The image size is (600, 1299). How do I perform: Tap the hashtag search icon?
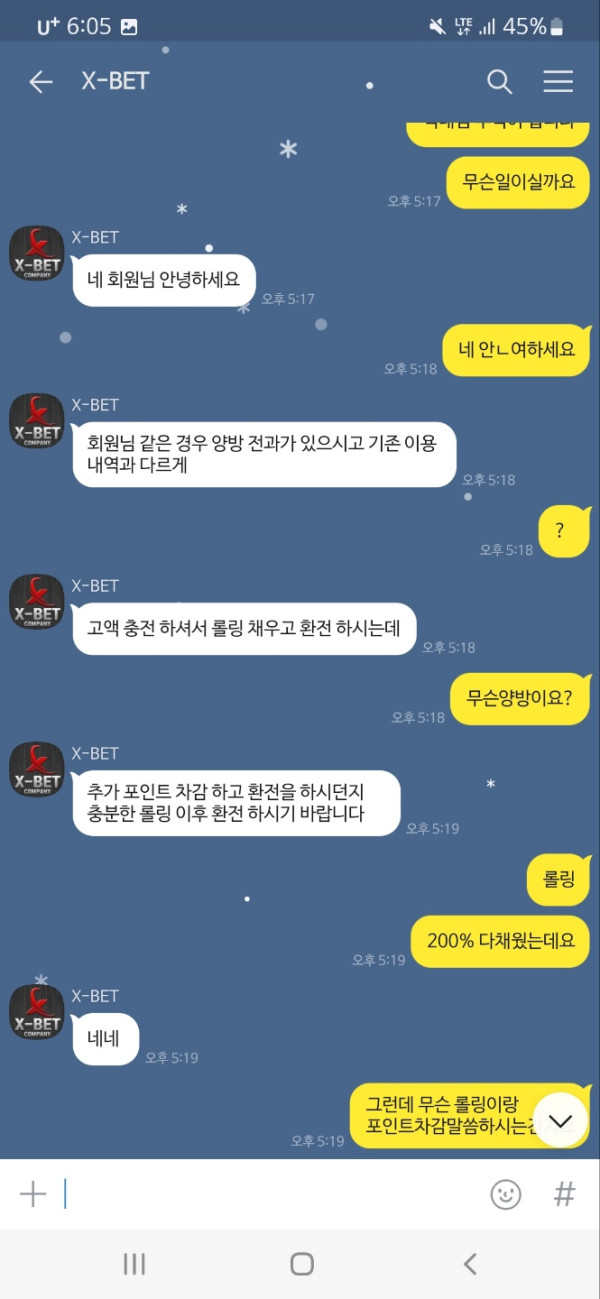pyautogui.click(x=565, y=1193)
